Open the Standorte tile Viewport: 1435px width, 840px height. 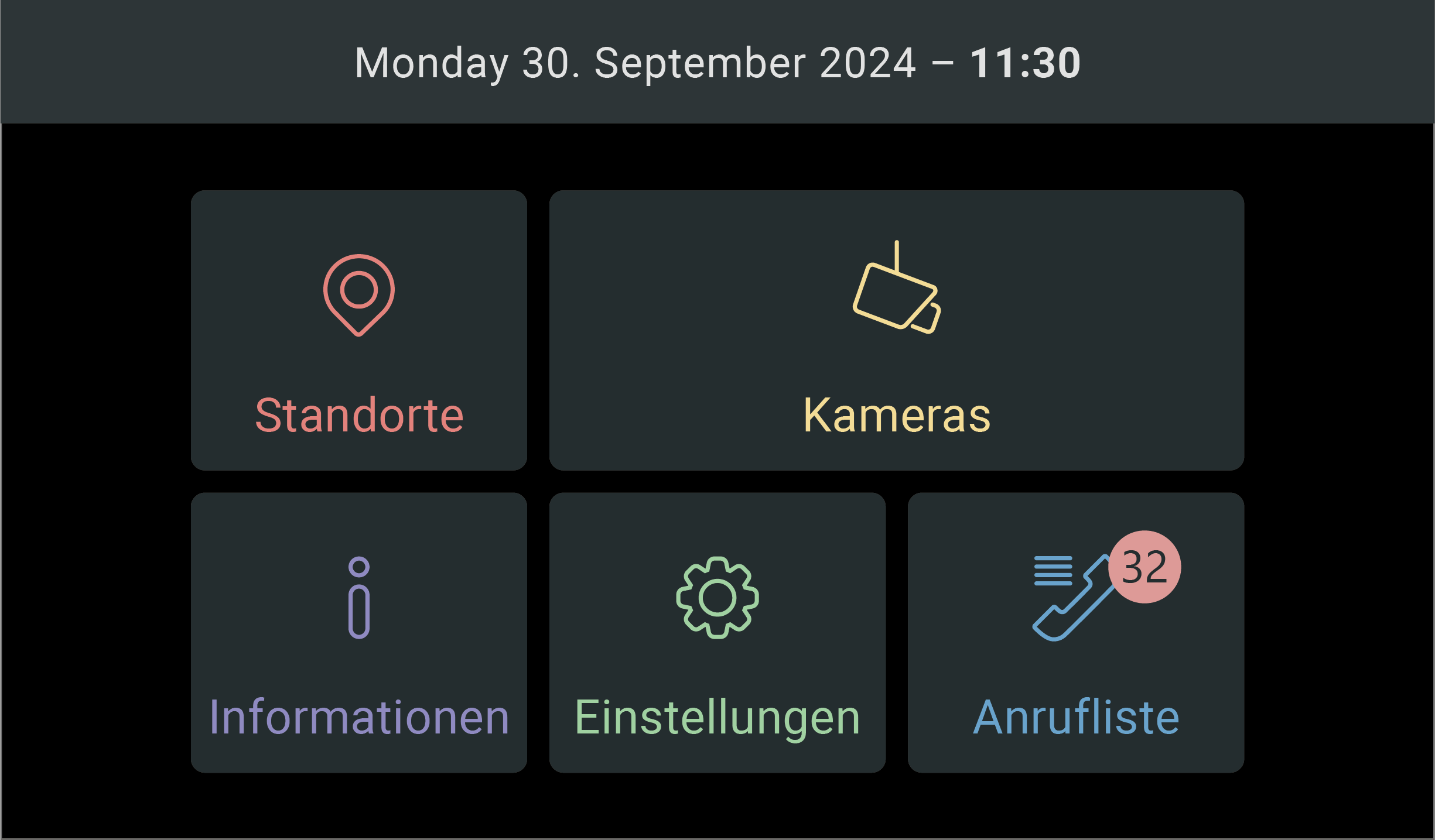point(358,330)
